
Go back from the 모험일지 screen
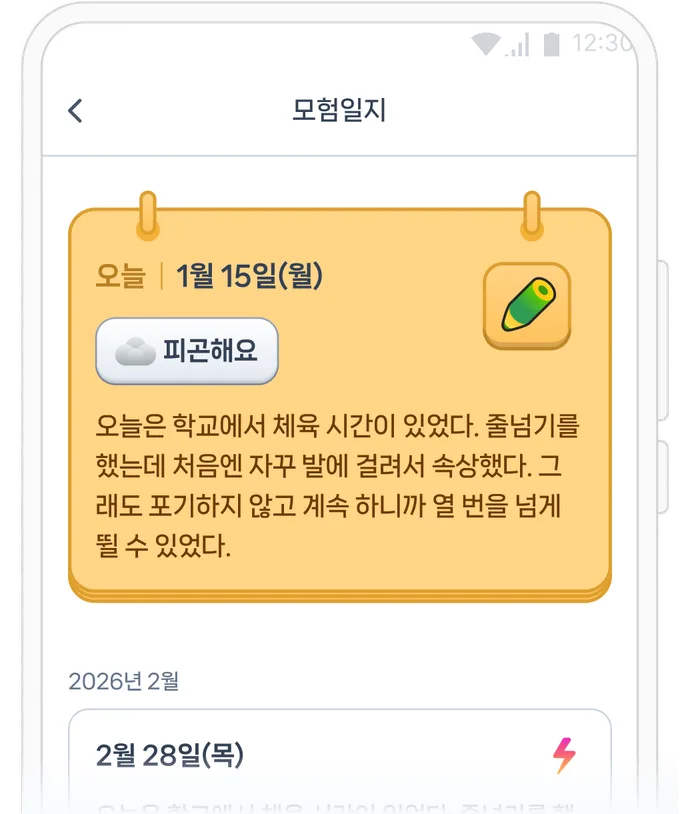75,110
